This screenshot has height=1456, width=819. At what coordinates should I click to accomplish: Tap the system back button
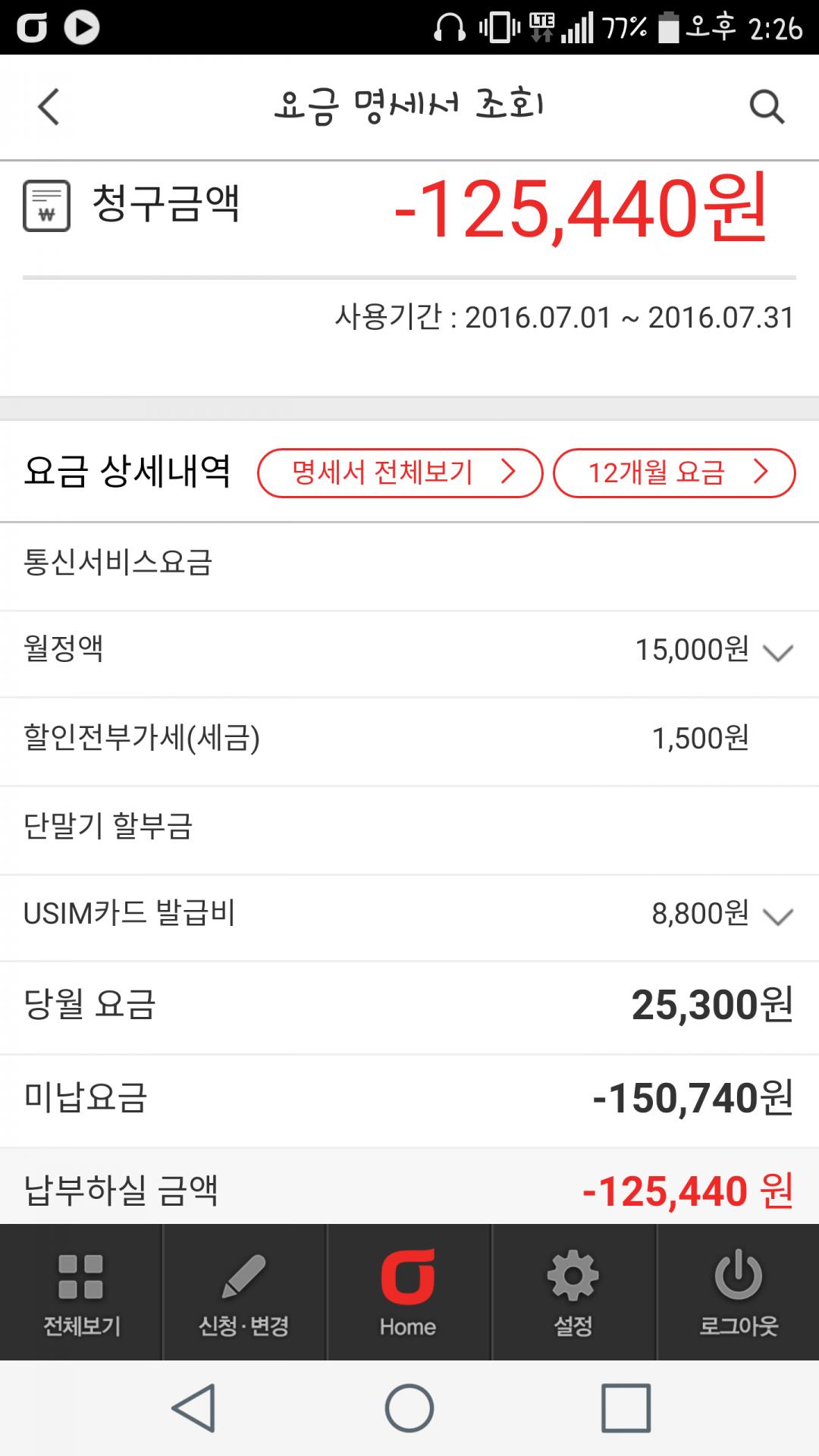tap(194, 1408)
